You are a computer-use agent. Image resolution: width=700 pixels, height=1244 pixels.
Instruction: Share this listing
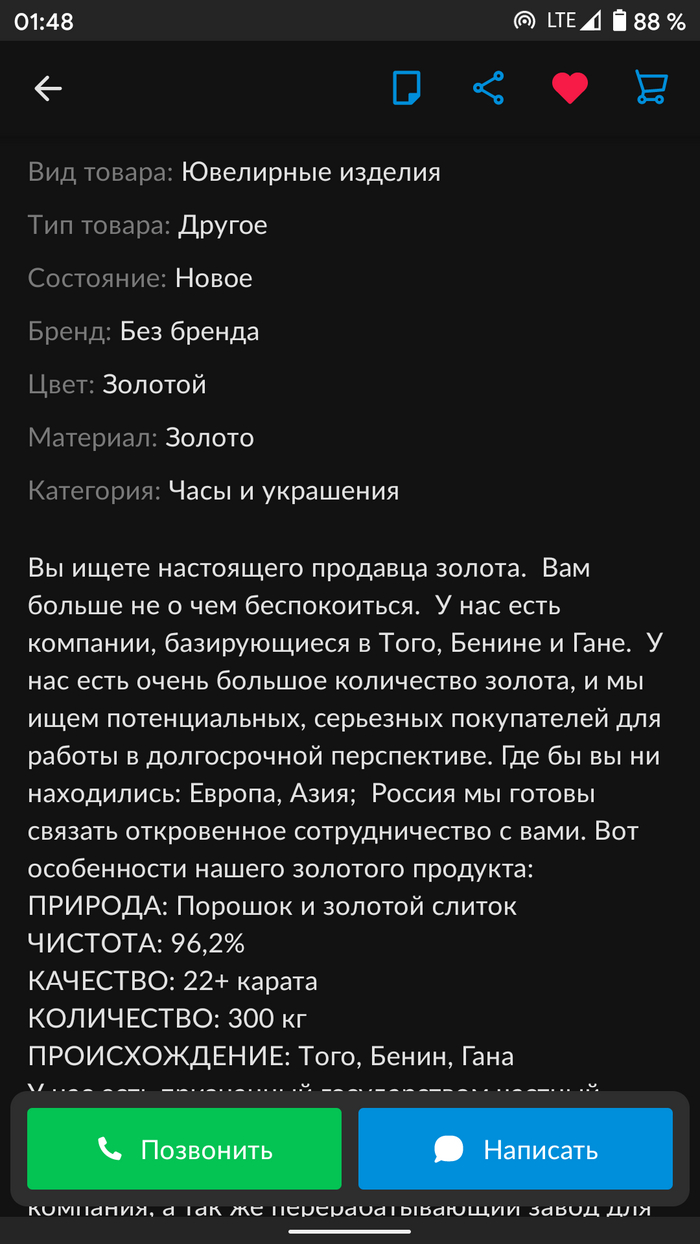[x=488, y=88]
